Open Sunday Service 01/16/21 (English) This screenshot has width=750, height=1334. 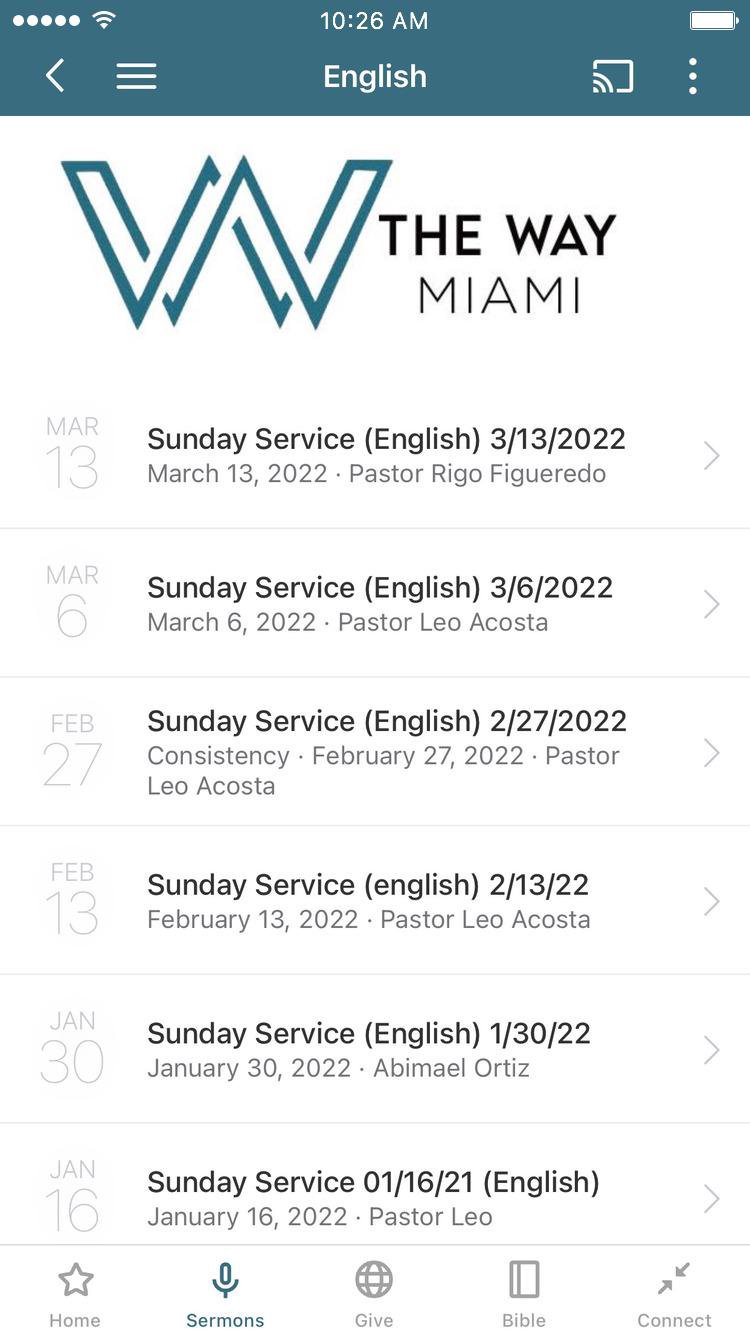(373, 1198)
